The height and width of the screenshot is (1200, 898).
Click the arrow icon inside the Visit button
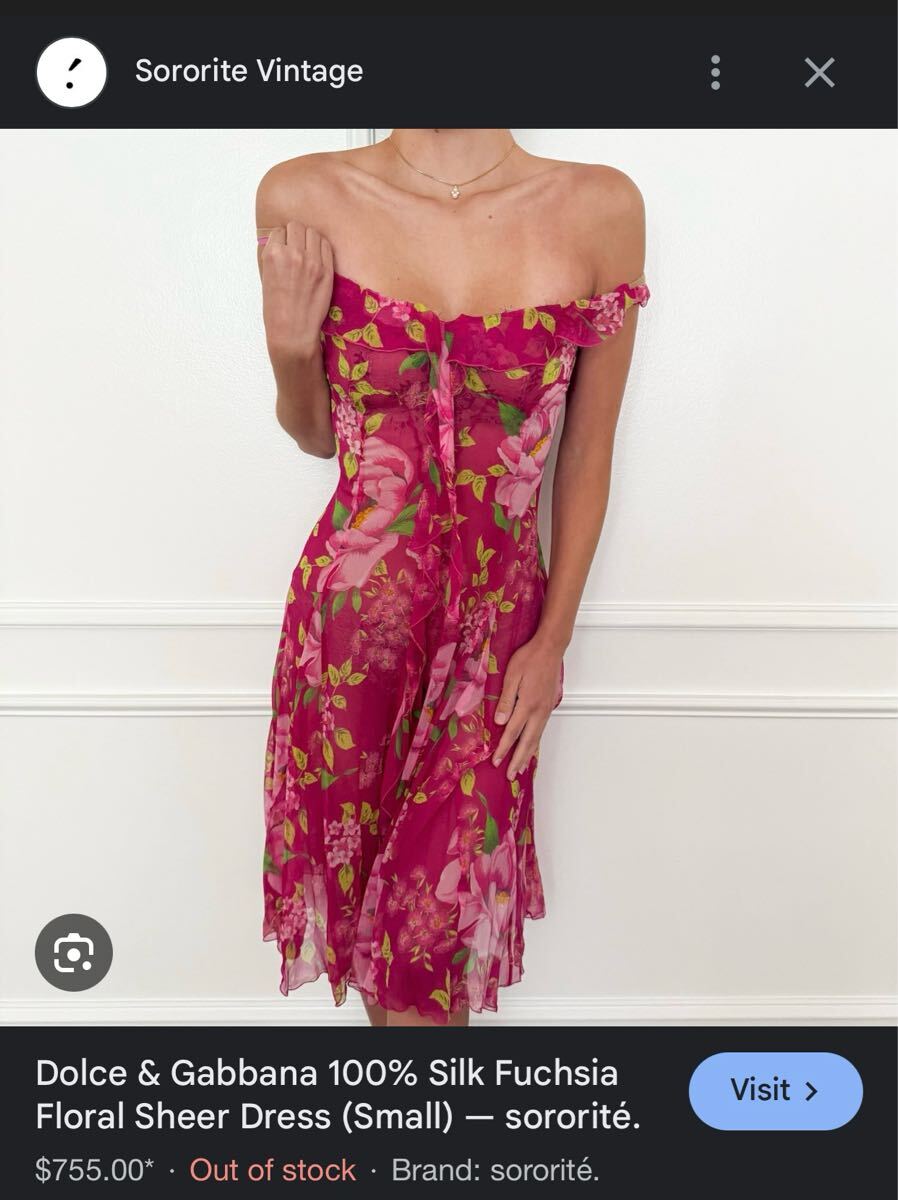[810, 1091]
